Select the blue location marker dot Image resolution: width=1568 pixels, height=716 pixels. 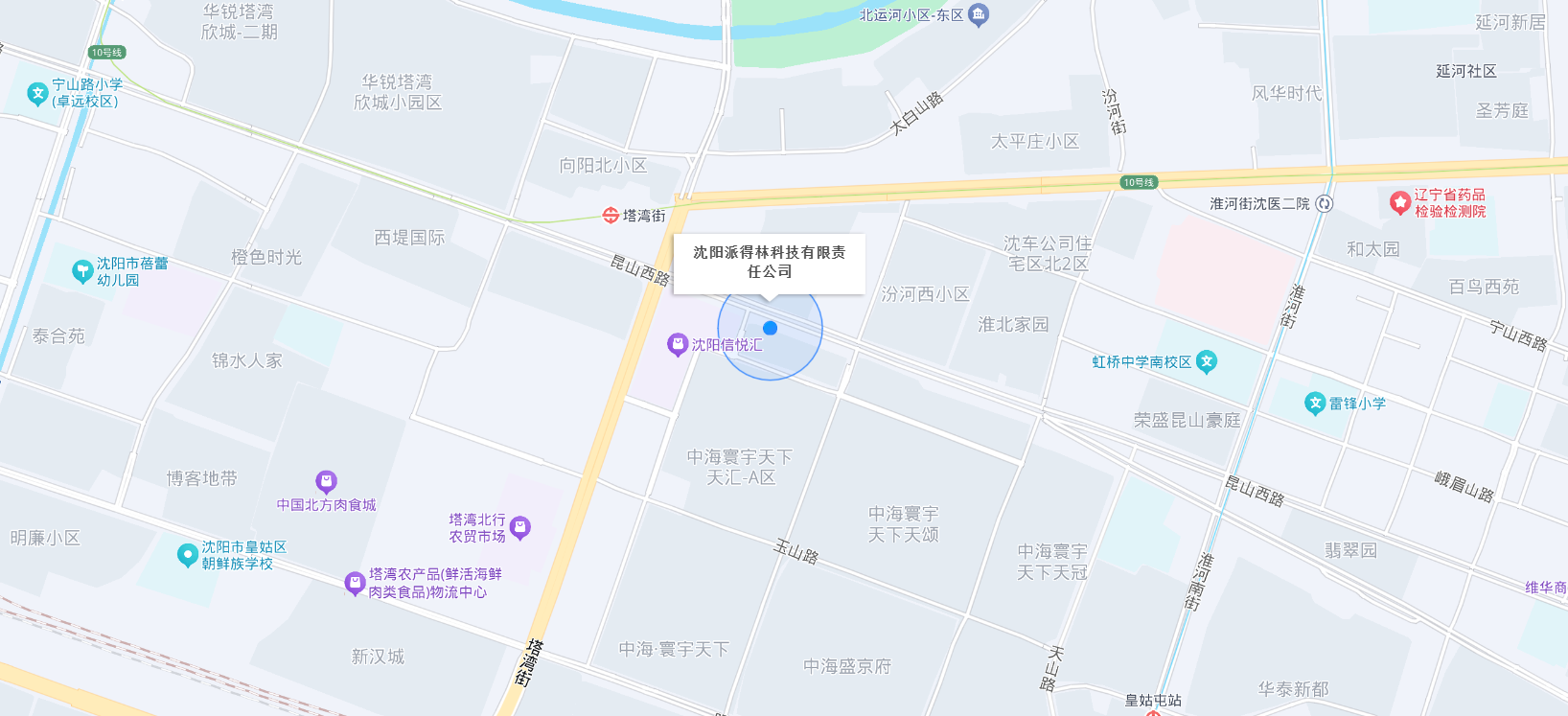[770, 328]
